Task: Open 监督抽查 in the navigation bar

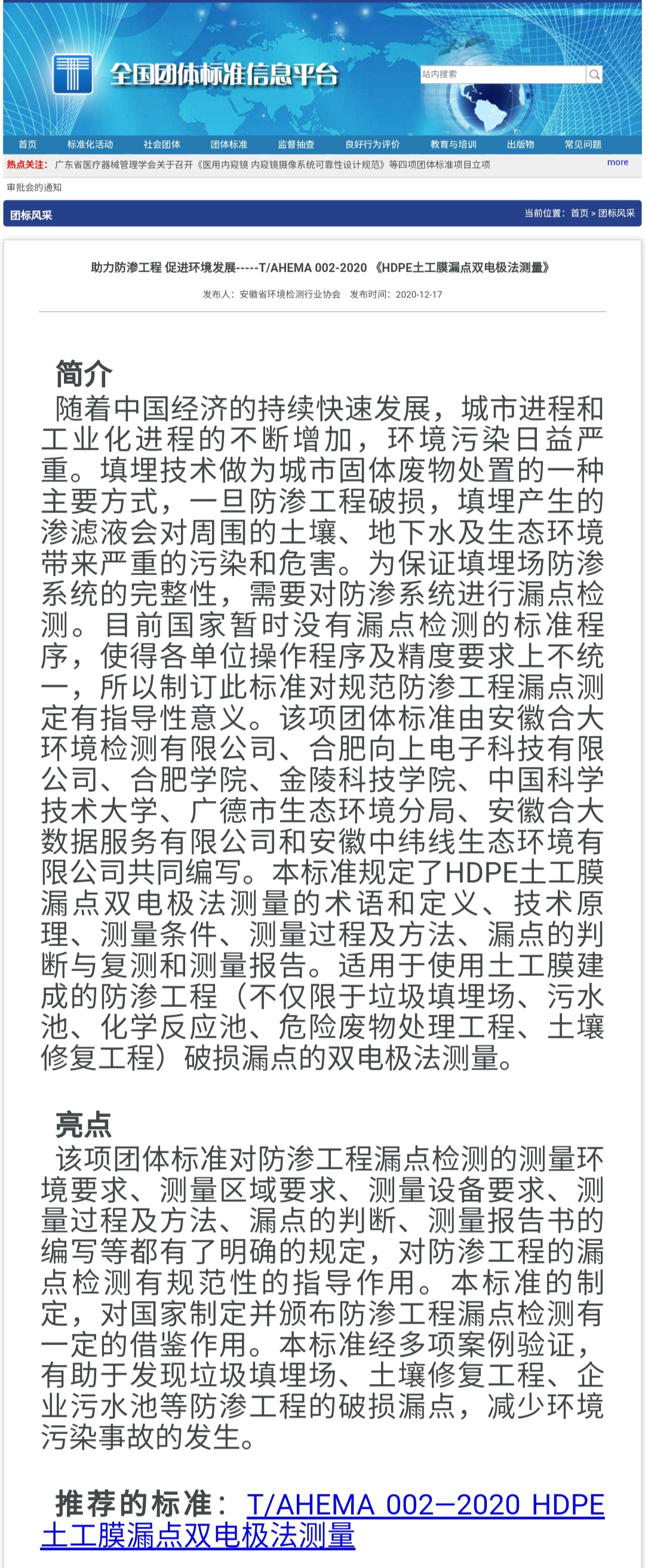Action: tap(296, 145)
